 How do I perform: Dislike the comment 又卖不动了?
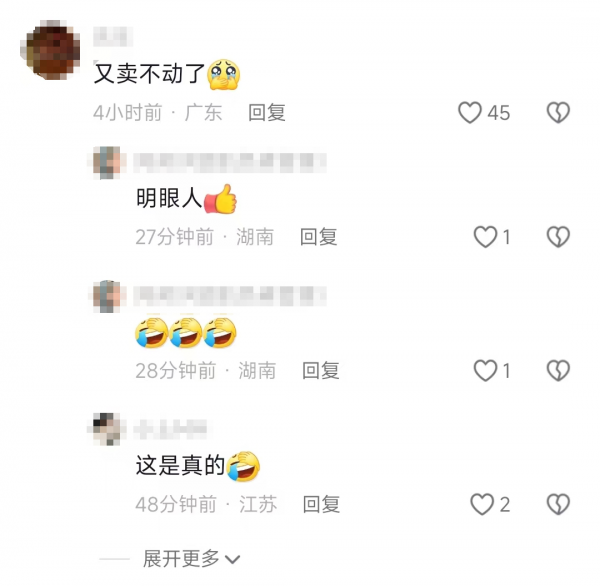pyautogui.click(x=558, y=113)
